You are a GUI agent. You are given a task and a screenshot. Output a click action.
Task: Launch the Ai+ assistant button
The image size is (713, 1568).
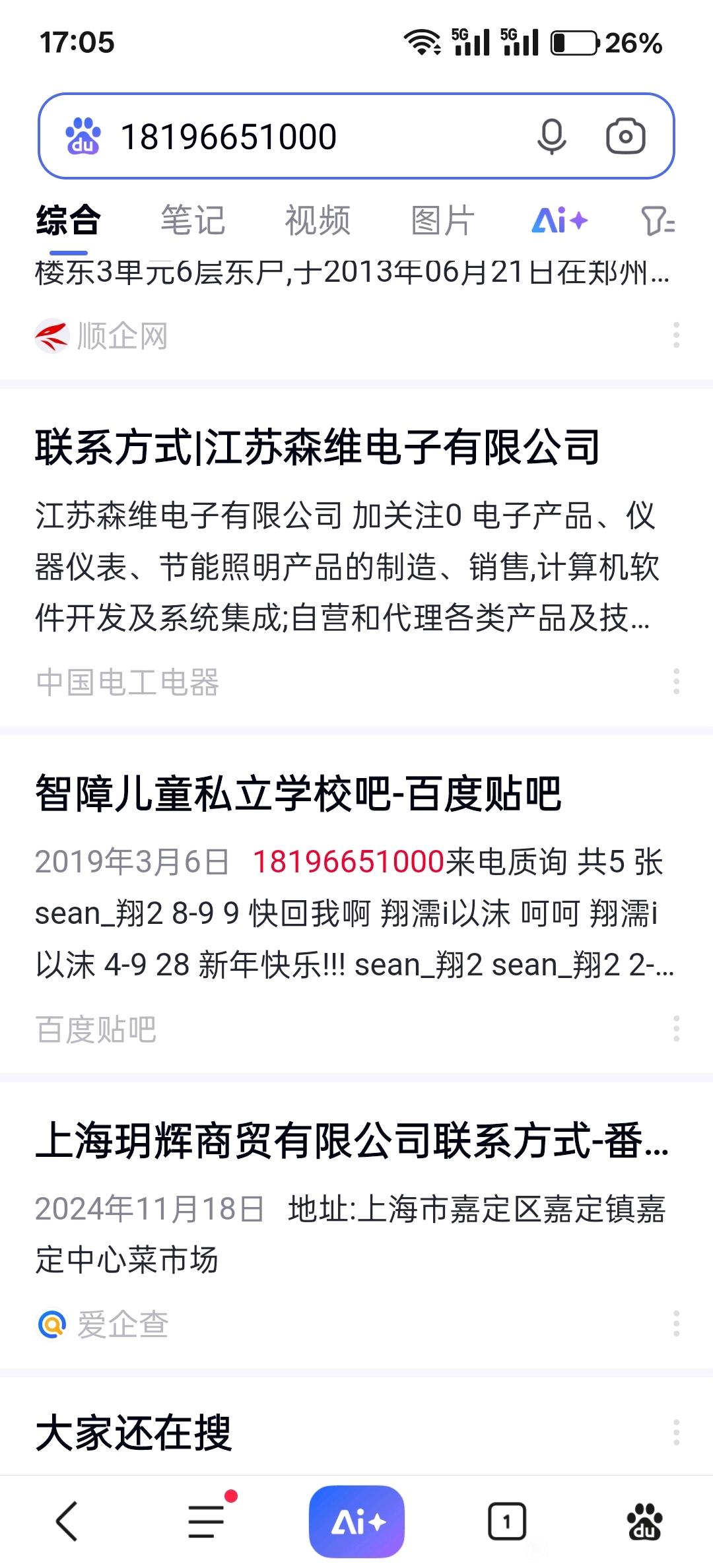(356, 1522)
